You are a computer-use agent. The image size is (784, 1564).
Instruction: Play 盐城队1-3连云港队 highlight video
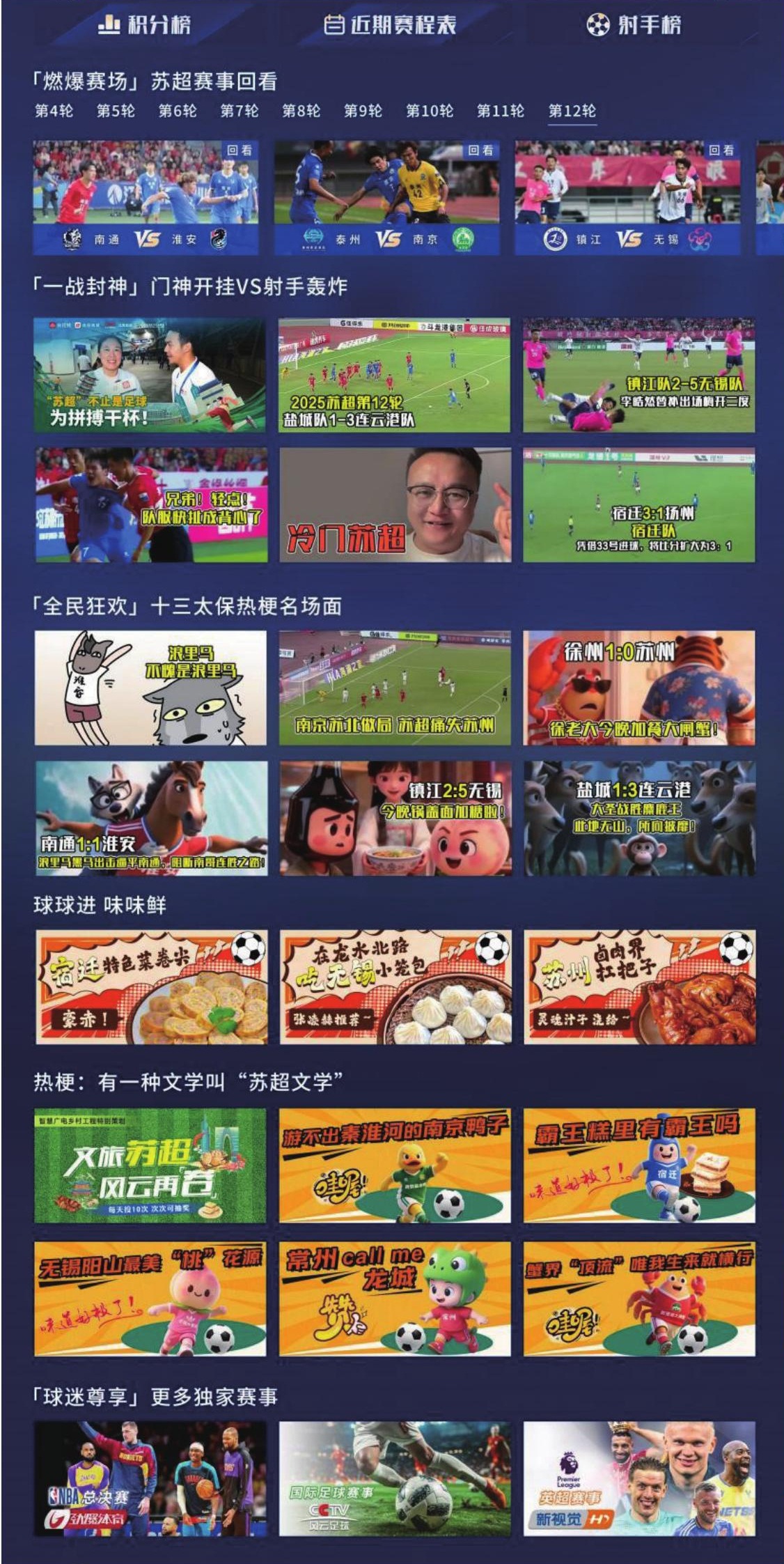click(x=394, y=375)
